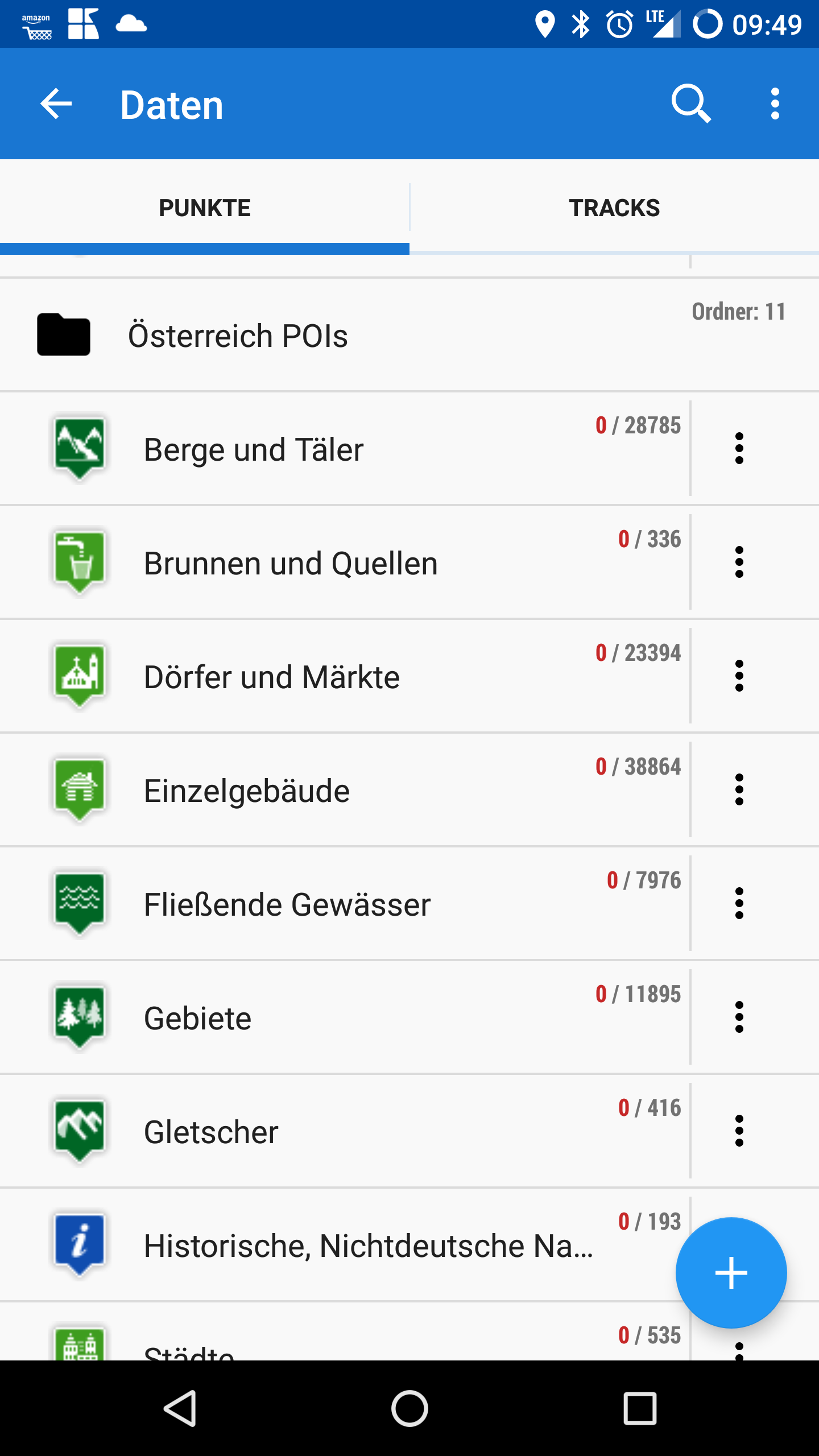Open the Gebiete category

(x=341, y=1017)
